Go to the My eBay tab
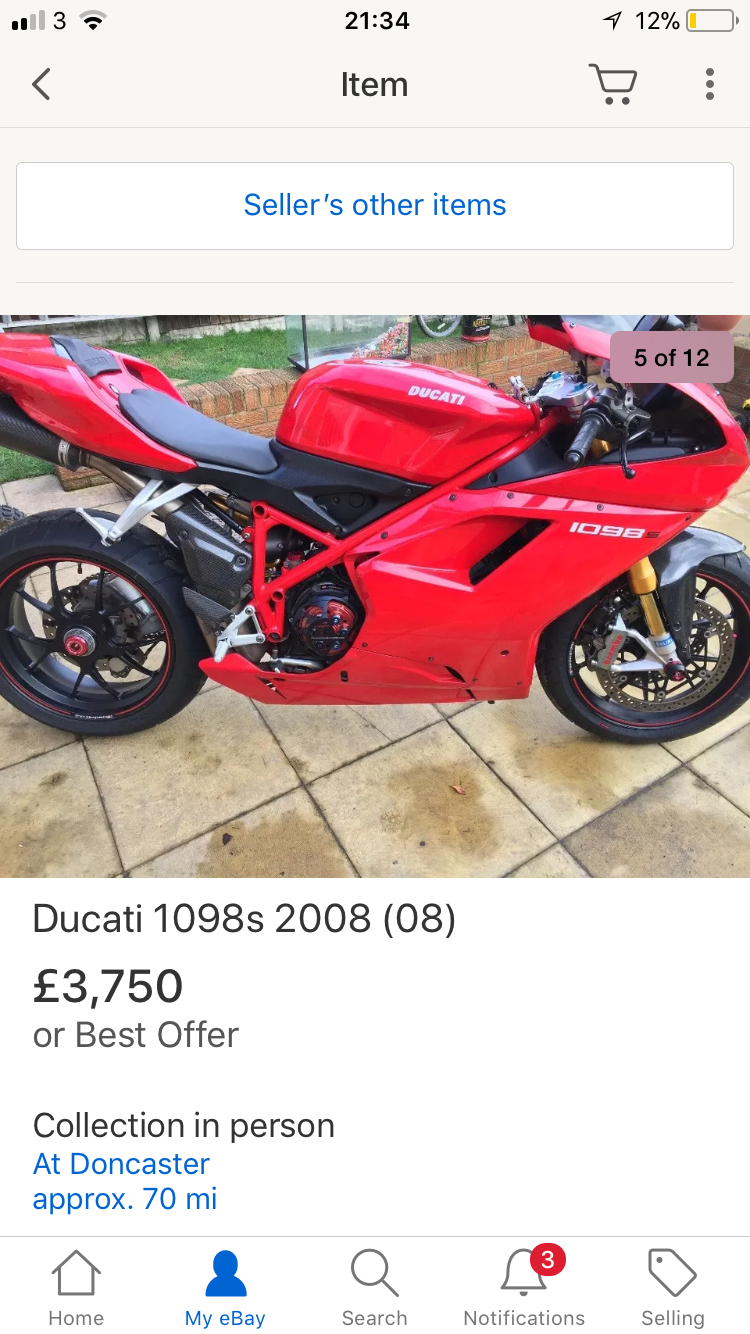This screenshot has height=1334, width=750. (x=225, y=1288)
